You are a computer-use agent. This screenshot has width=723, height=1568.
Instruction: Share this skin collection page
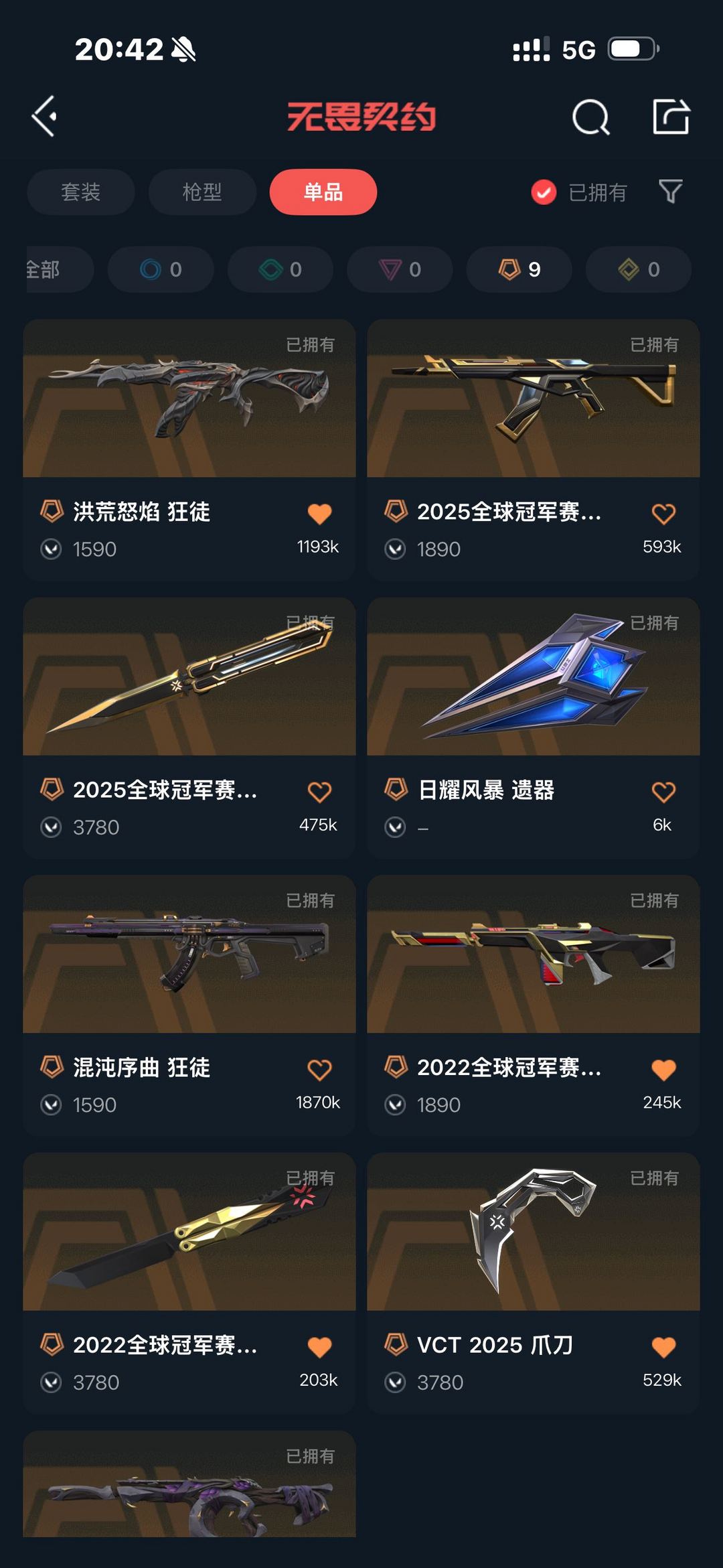click(x=671, y=117)
